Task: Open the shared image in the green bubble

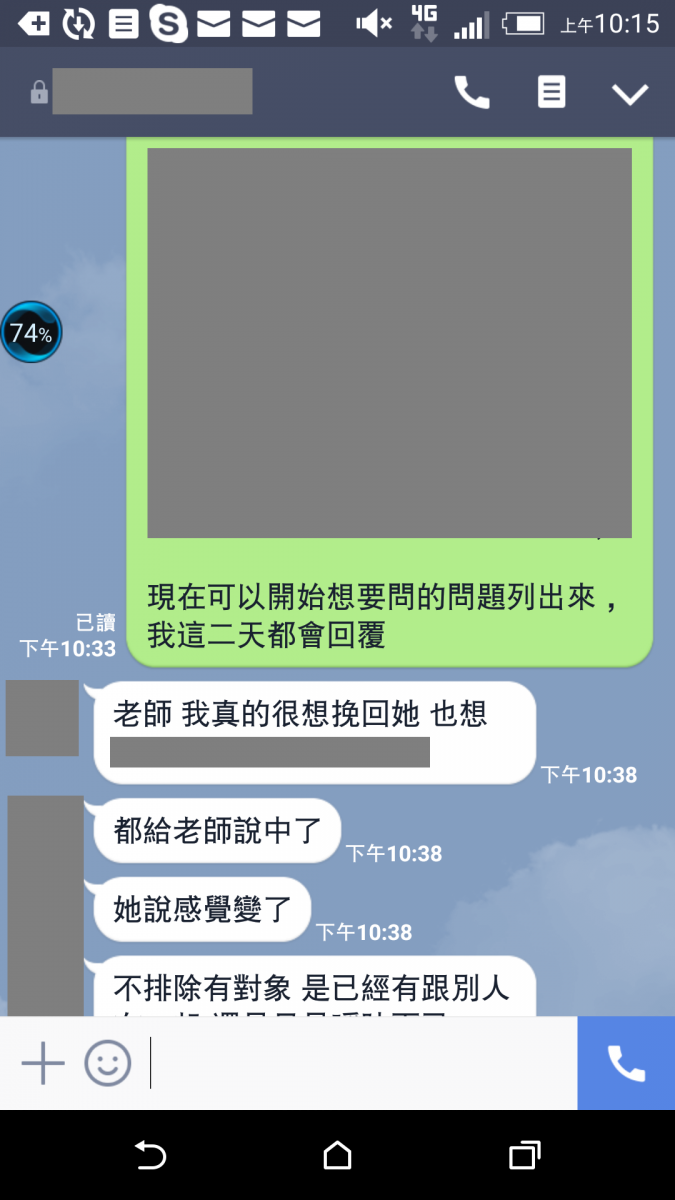Action: [389, 343]
